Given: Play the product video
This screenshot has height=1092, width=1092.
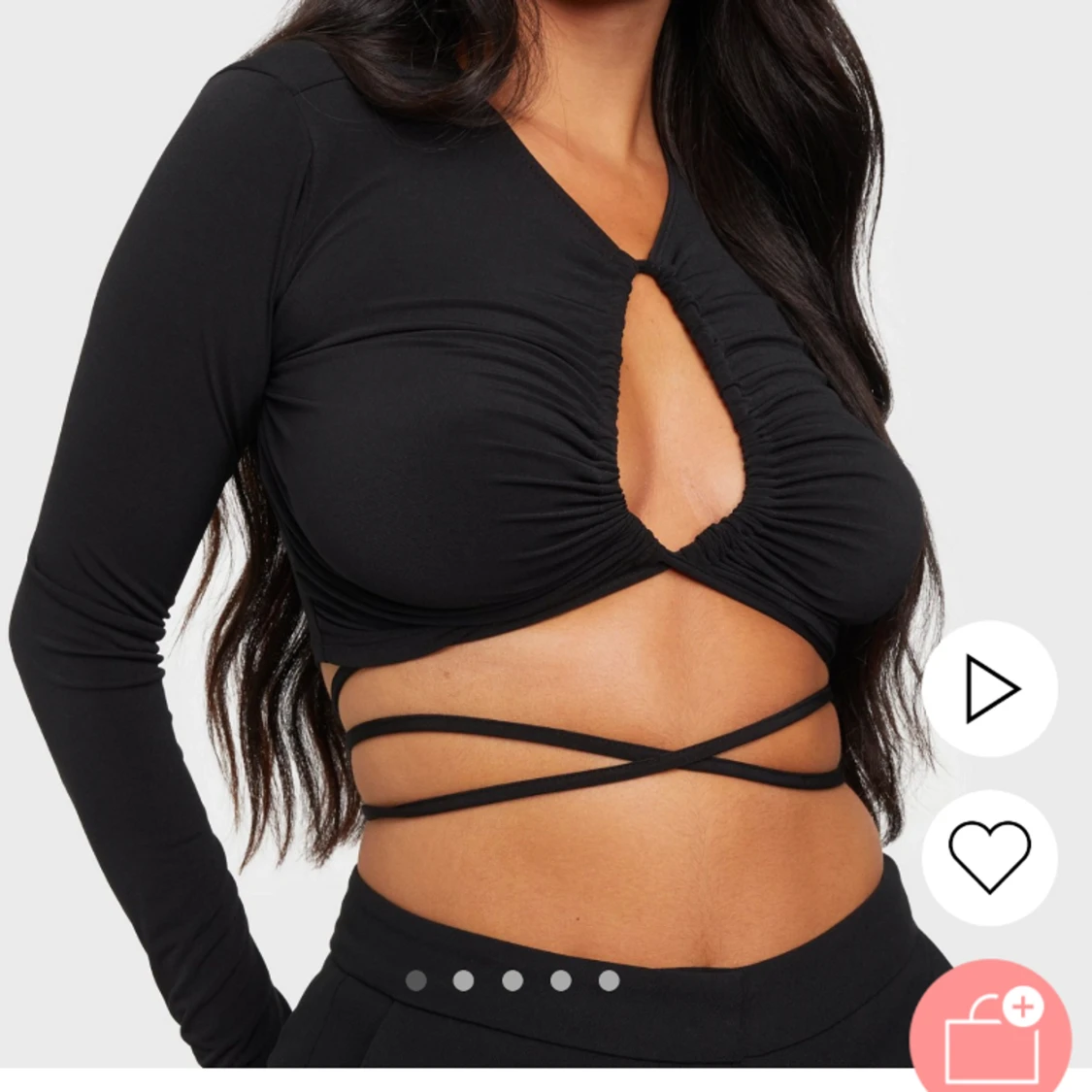Looking at the screenshot, I should [x=989, y=689].
